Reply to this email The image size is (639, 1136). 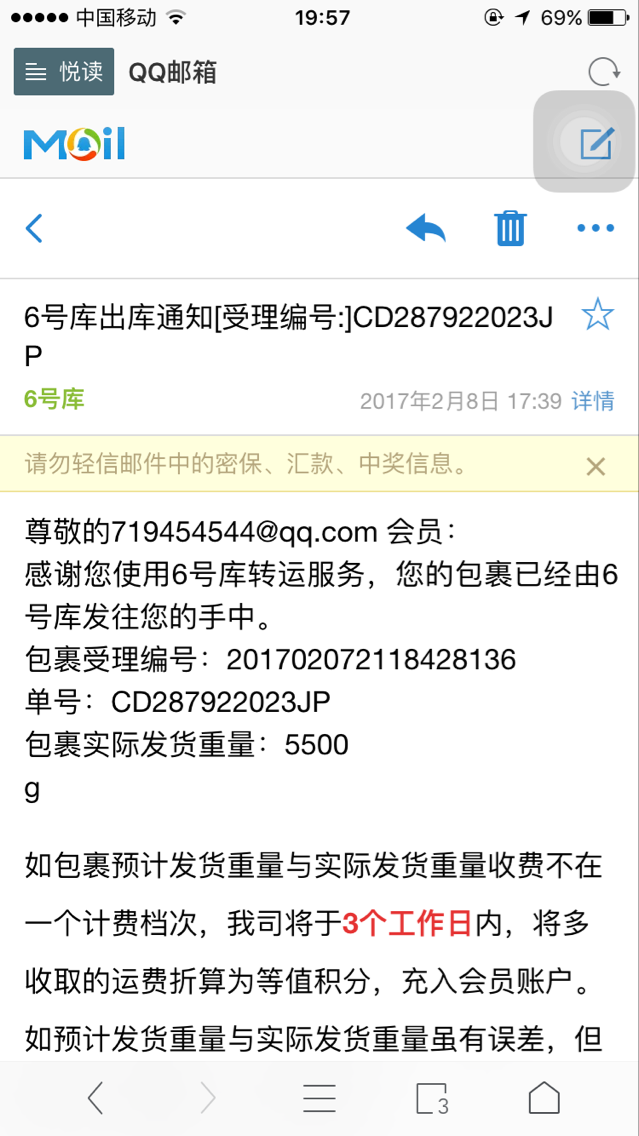pyautogui.click(x=426, y=227)
